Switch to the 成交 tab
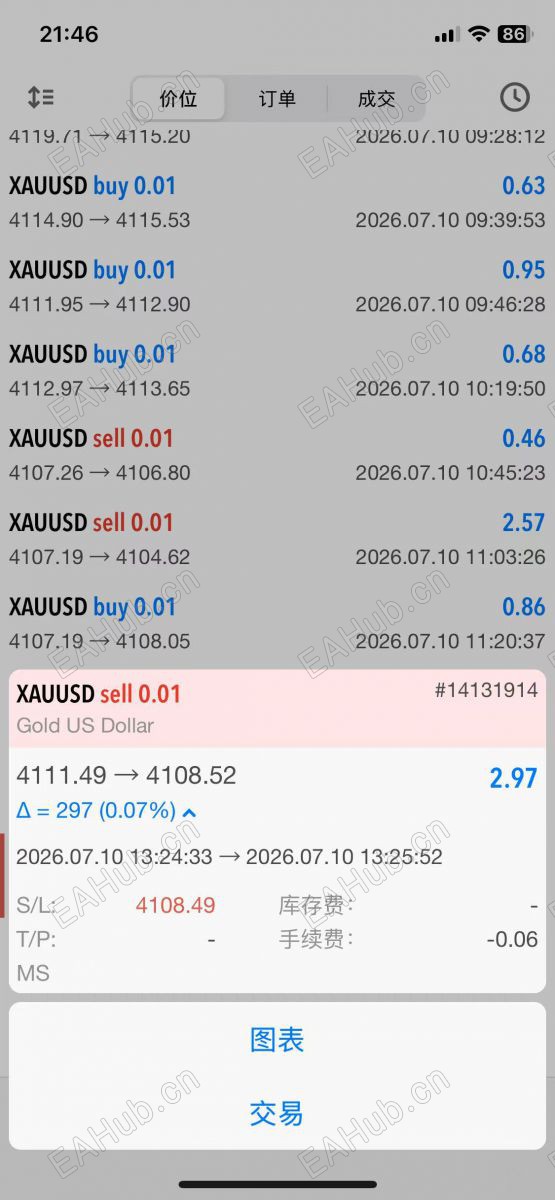555x1200 pixels. coord(376,99)
